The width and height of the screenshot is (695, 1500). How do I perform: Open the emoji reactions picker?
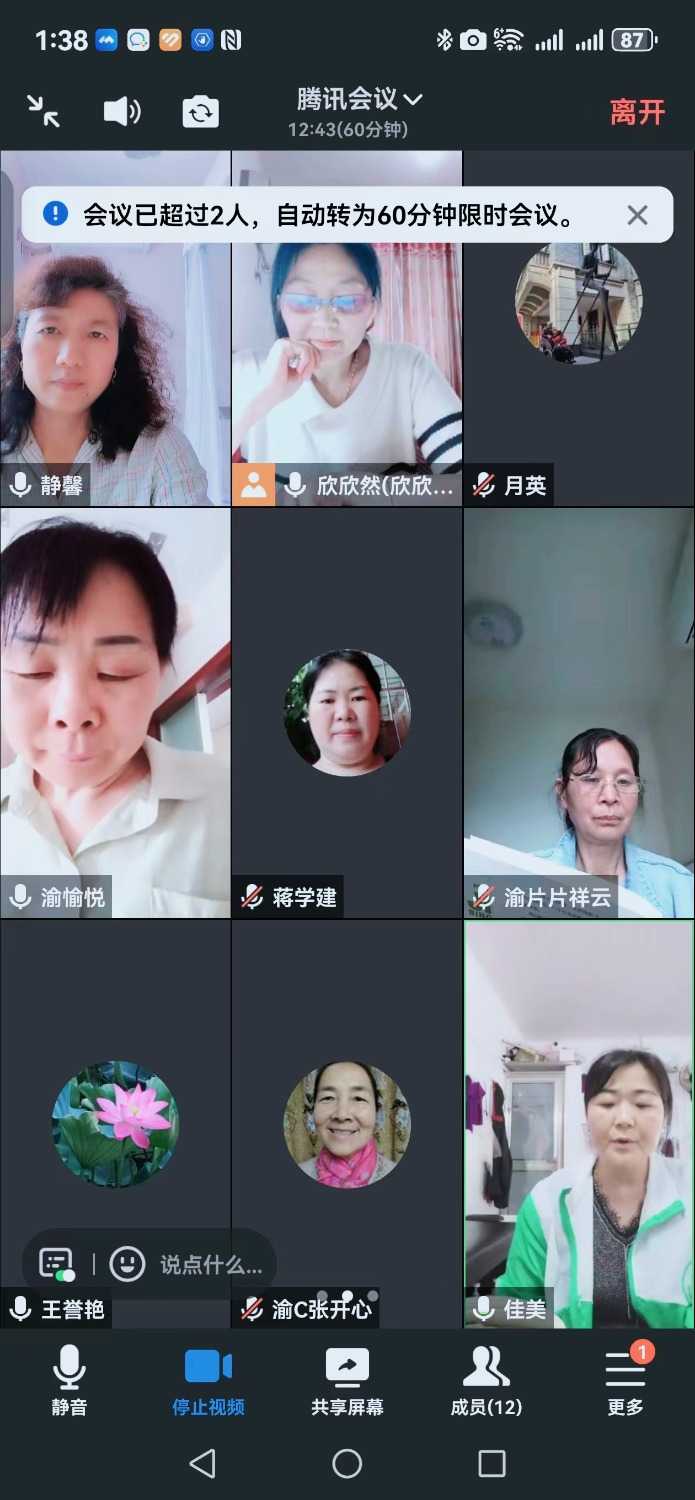[x=127, y=1264]
